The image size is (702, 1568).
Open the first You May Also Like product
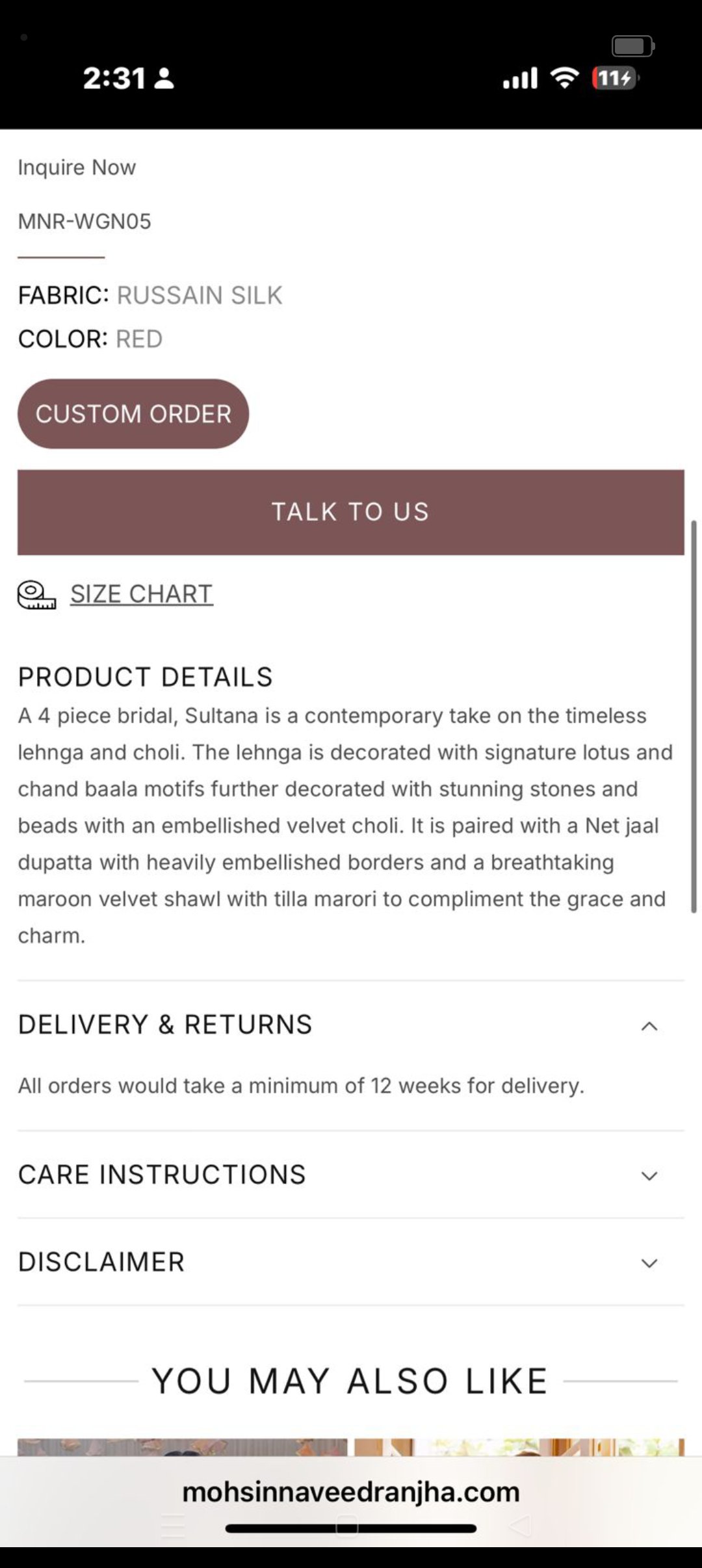coord(182,1446)
